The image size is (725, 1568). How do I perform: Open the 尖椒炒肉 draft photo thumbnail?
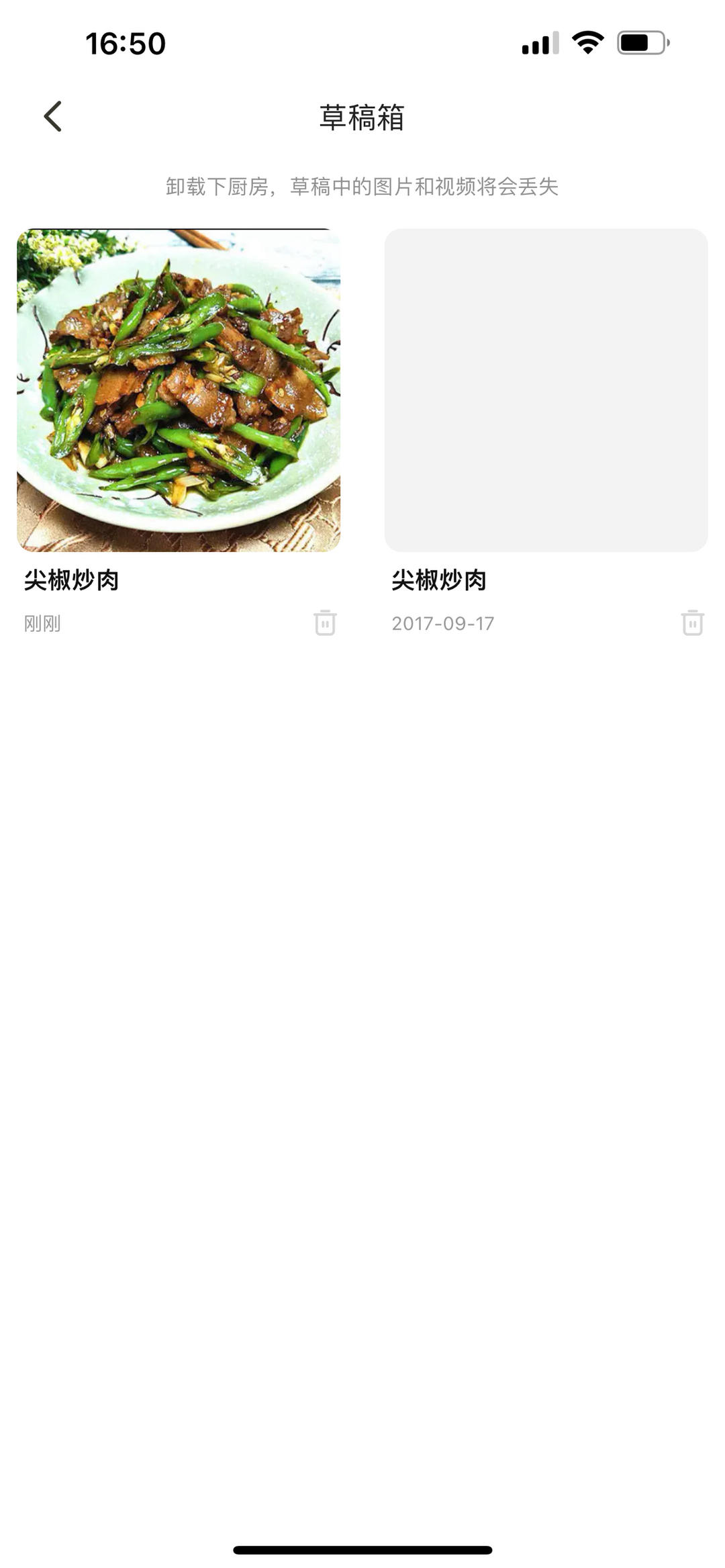click(178, 388)
